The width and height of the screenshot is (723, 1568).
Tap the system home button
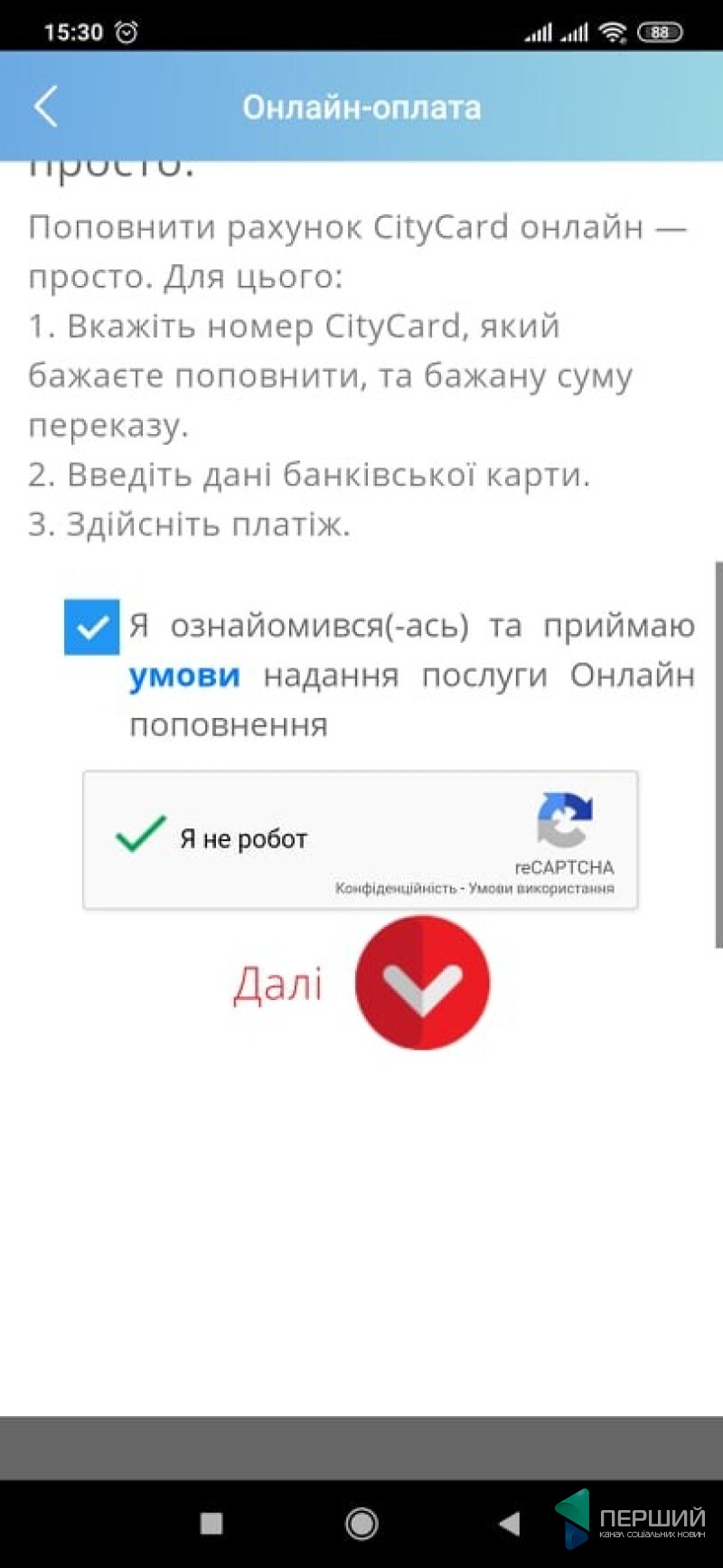tap(361, 1524)
